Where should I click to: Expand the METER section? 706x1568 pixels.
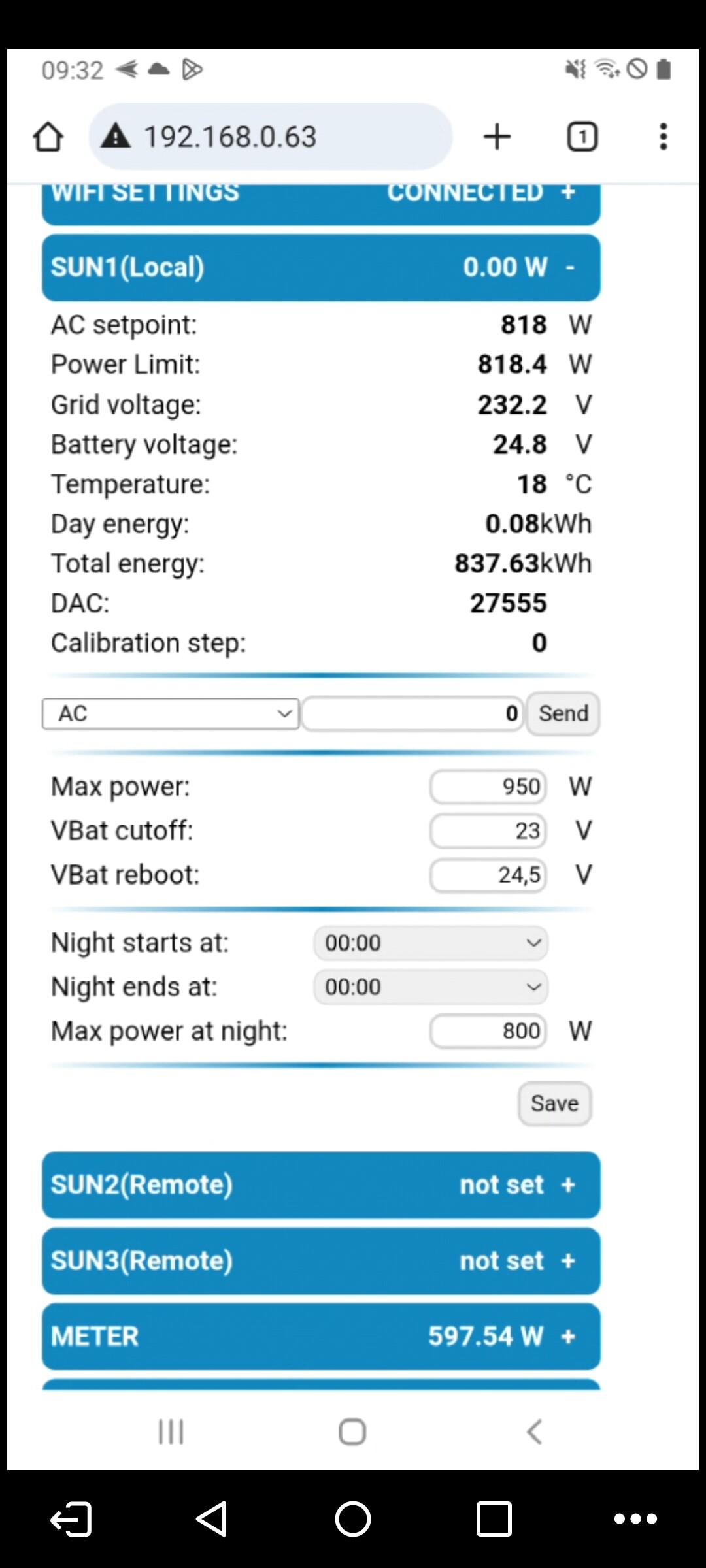tap(320, 1336)
